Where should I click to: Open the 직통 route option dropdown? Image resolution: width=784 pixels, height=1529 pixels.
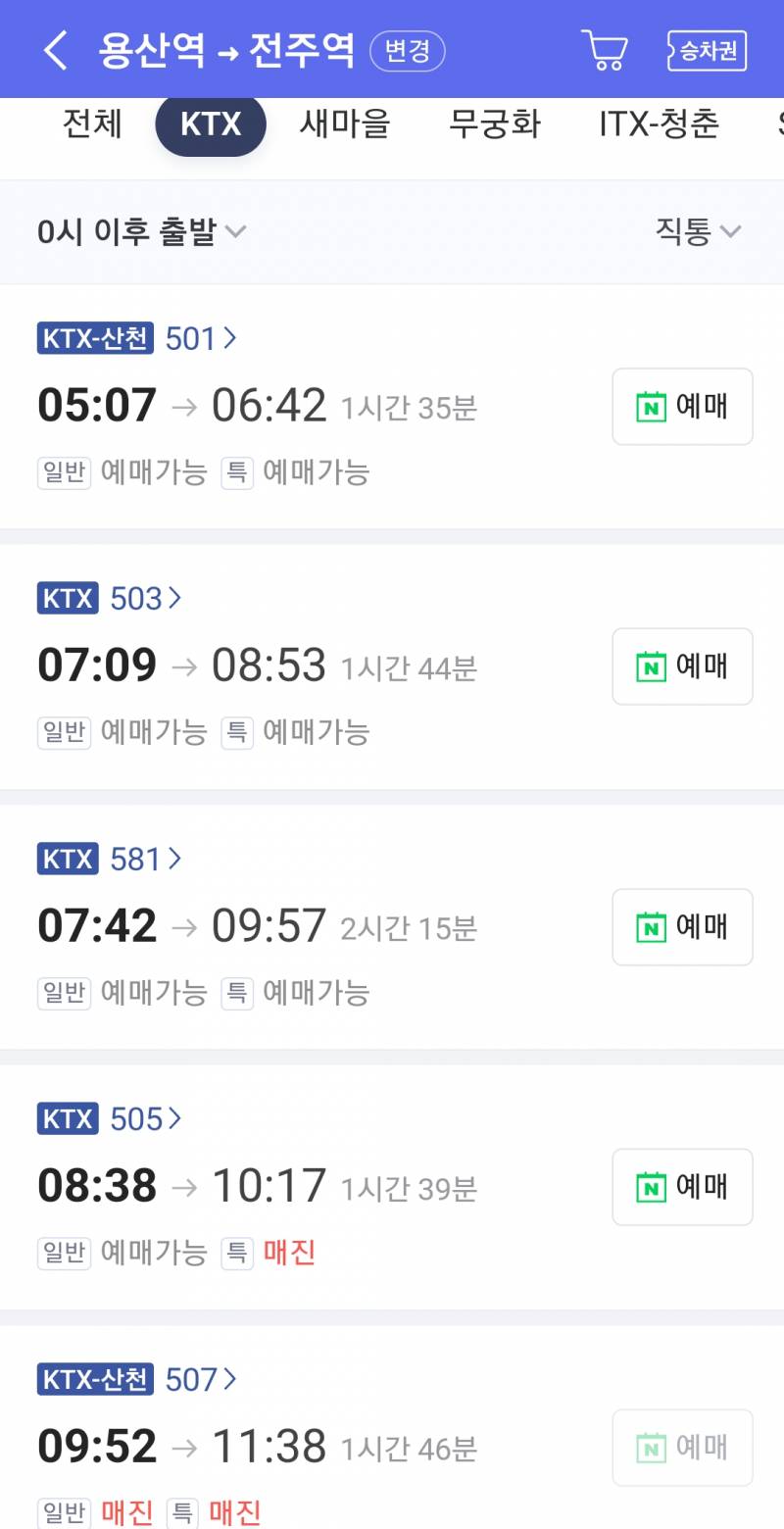pyautogui.click(x=698, y=232)
